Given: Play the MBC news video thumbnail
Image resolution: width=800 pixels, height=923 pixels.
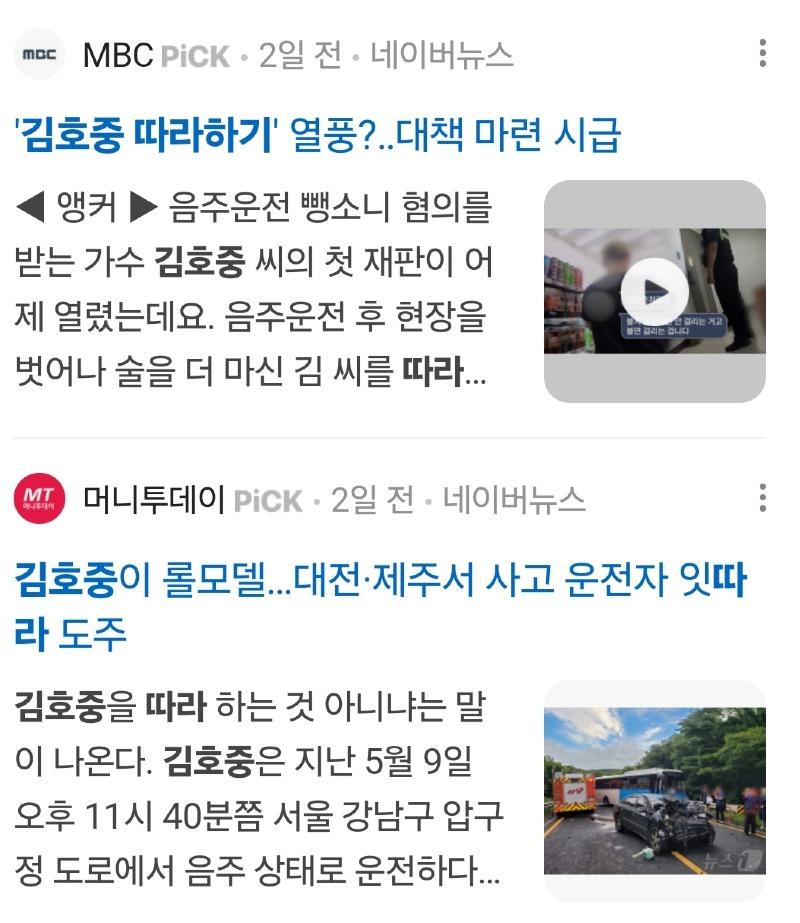Looking at the screenshot, I should click(x=654, y=291).
